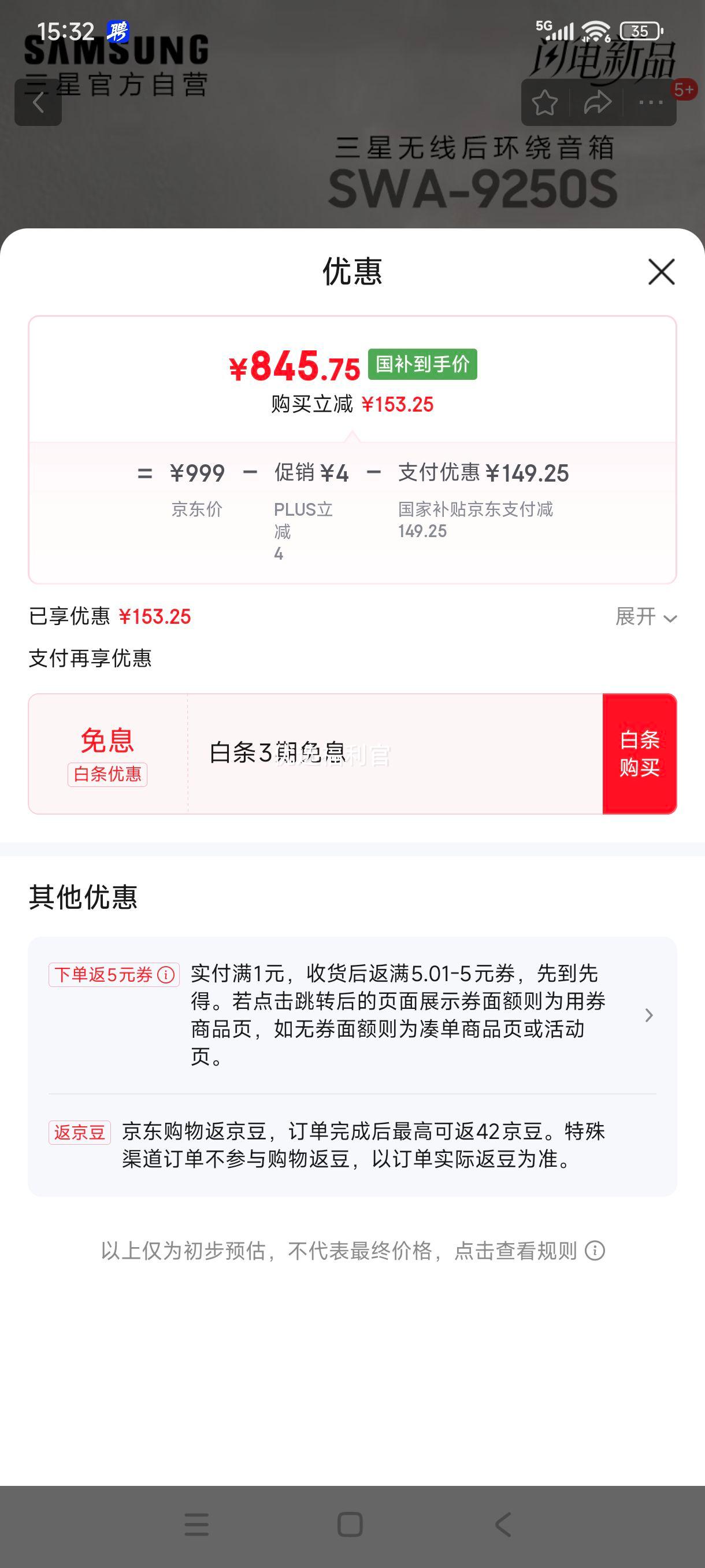View pricing rules via 点击查看规则 info icon
The image size is (705, 1568).
[594, 1251]
